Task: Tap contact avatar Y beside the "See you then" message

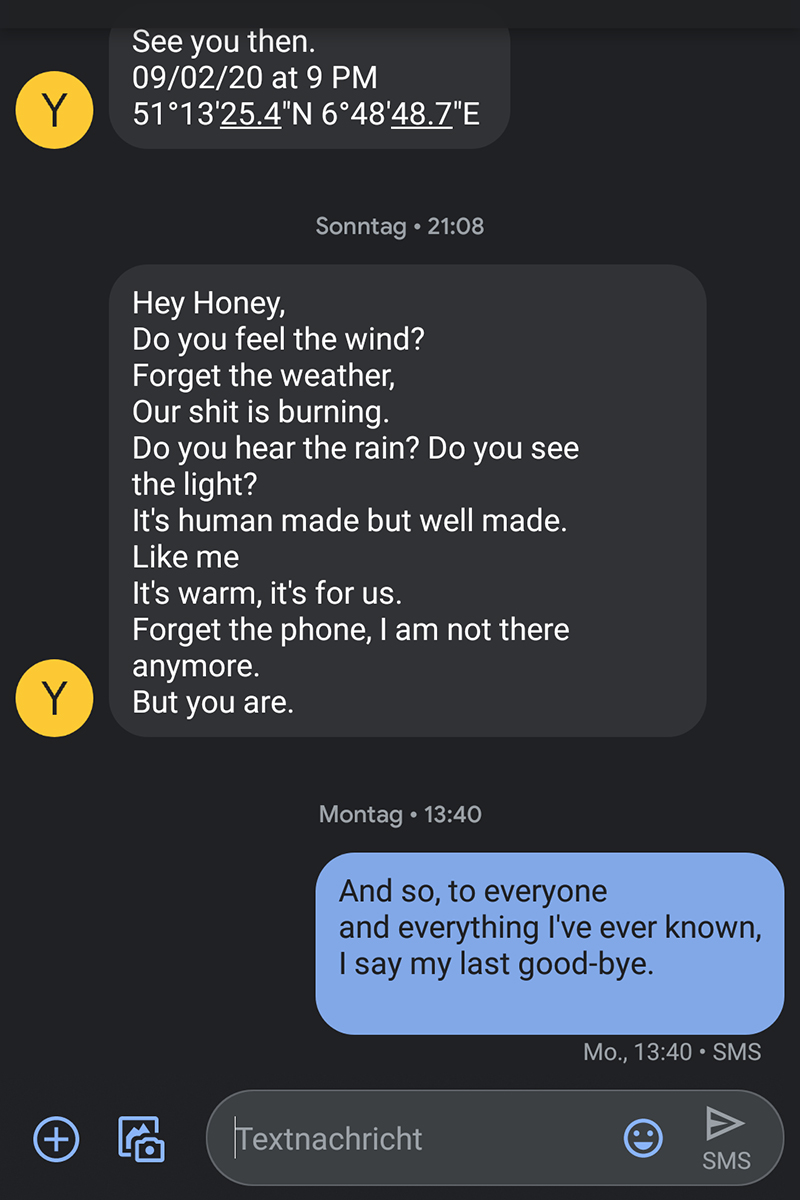Action: click(x=54, y=109)
